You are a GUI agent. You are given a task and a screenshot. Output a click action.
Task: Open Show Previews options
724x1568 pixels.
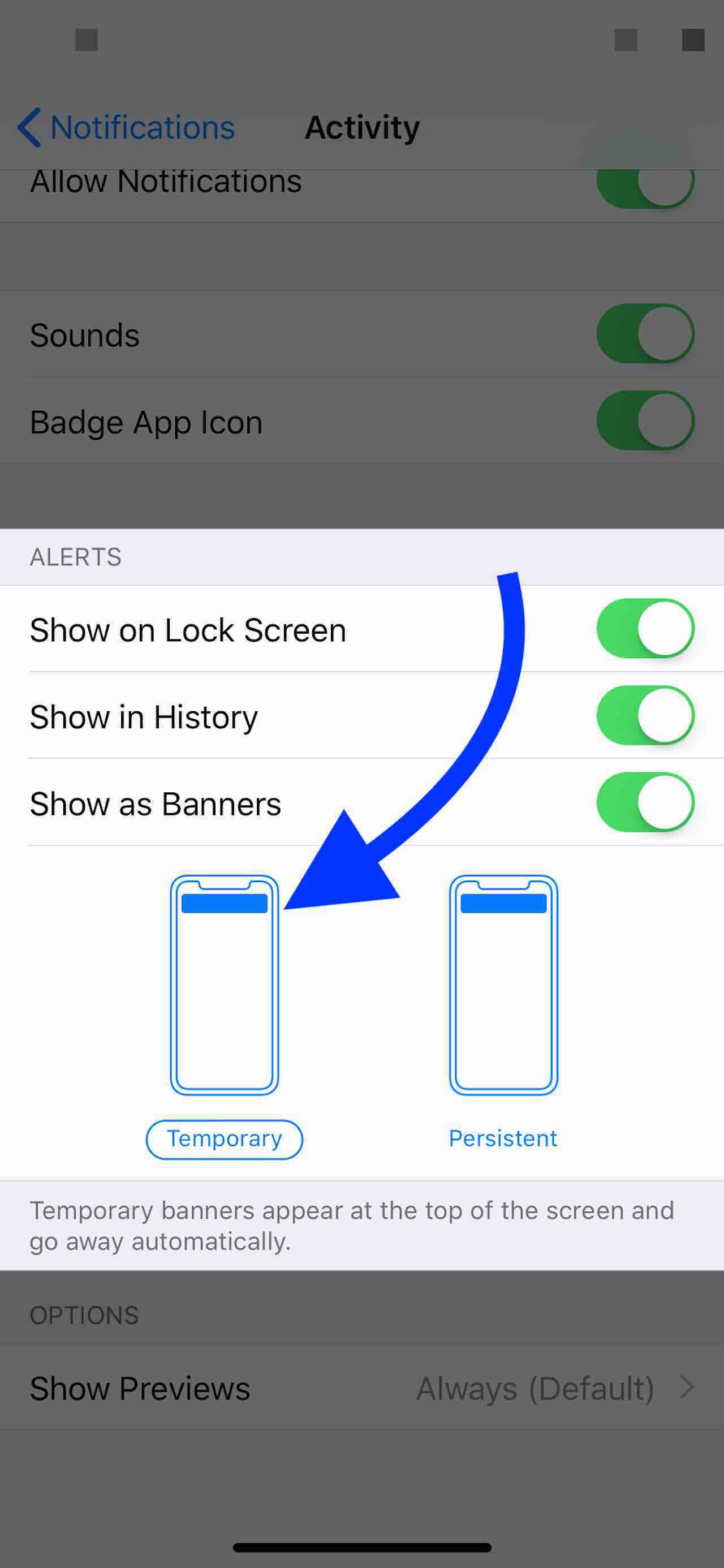tap(362, 1389)
